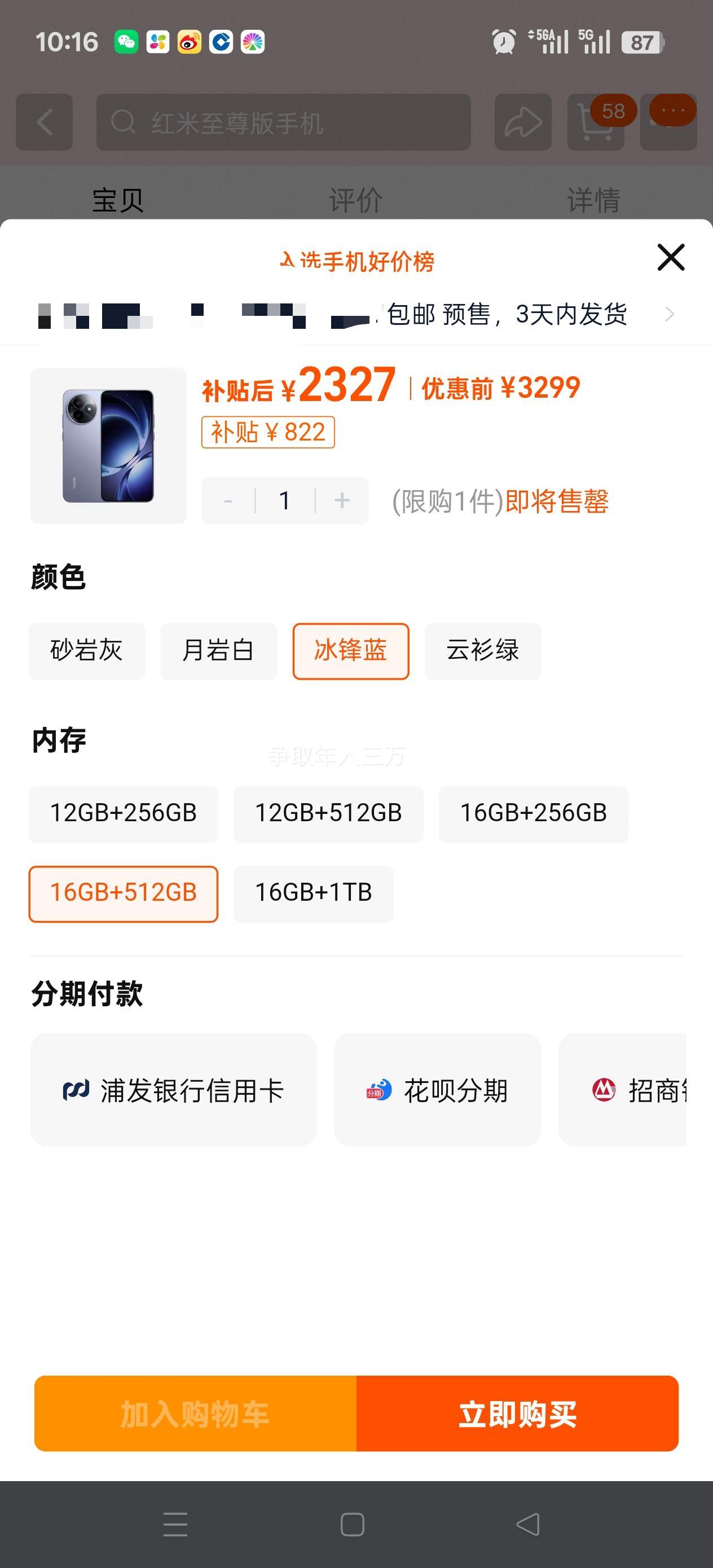Select the 云衫绿 color option
This screenshot has height=1568, width=713.
click(x=483, y=651)
